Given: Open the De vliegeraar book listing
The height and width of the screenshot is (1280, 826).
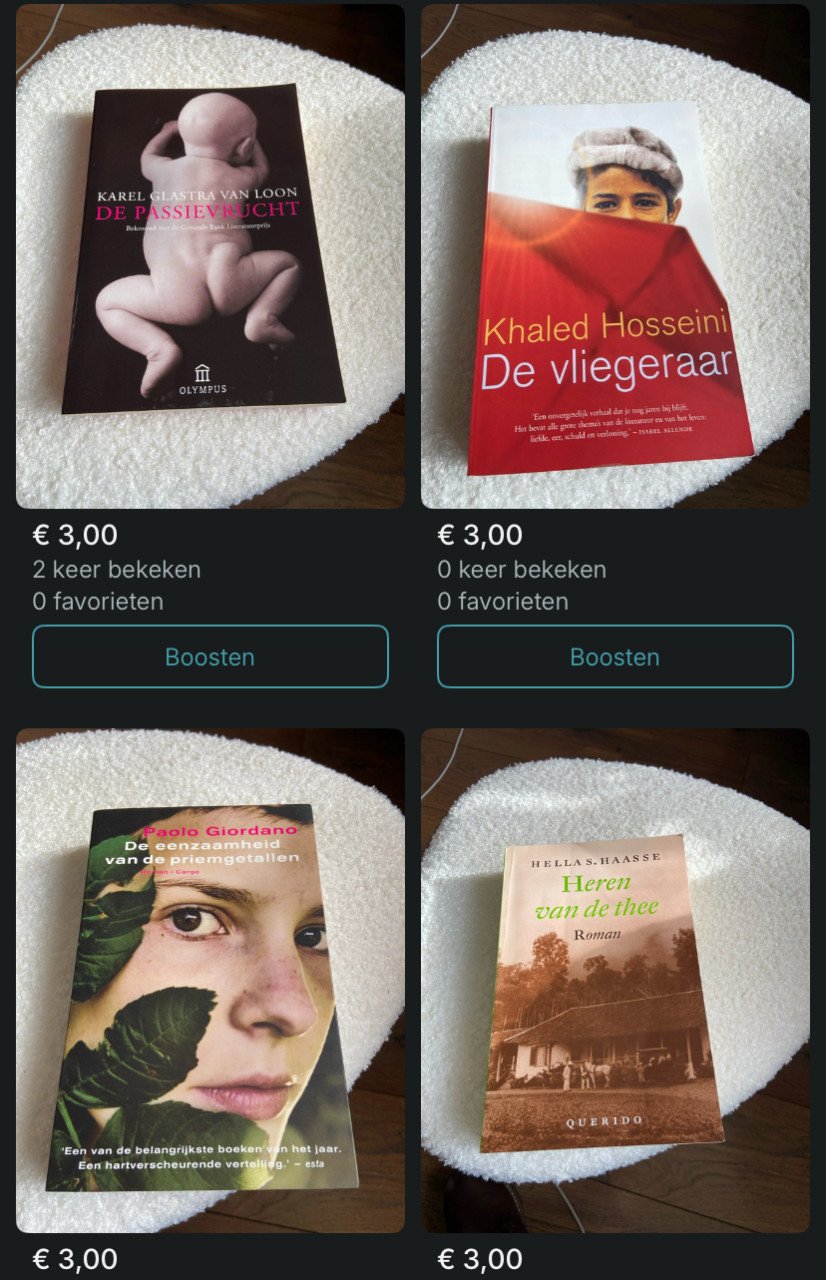Looking at the screenshot, I should [x=615, y=256].
